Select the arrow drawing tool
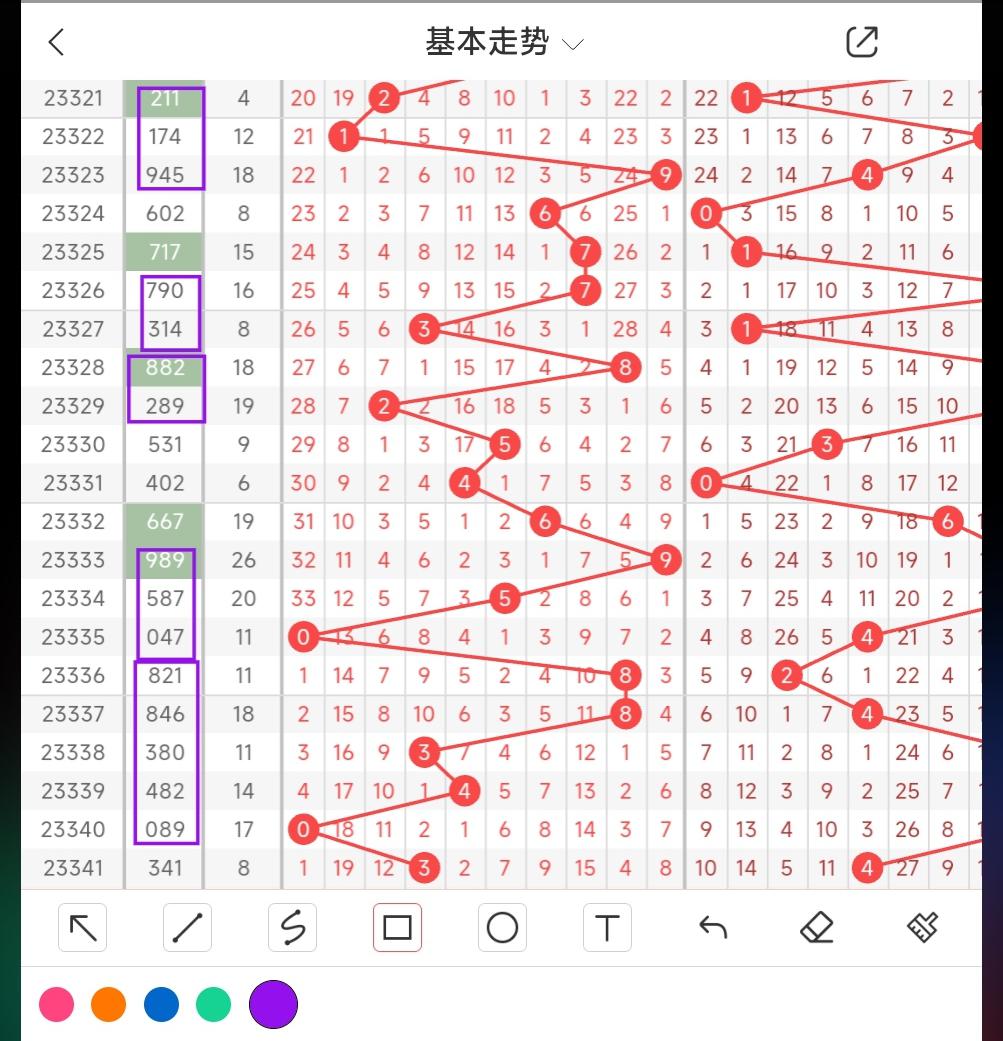The image size is (1003, 1041). tap(82, 928)
